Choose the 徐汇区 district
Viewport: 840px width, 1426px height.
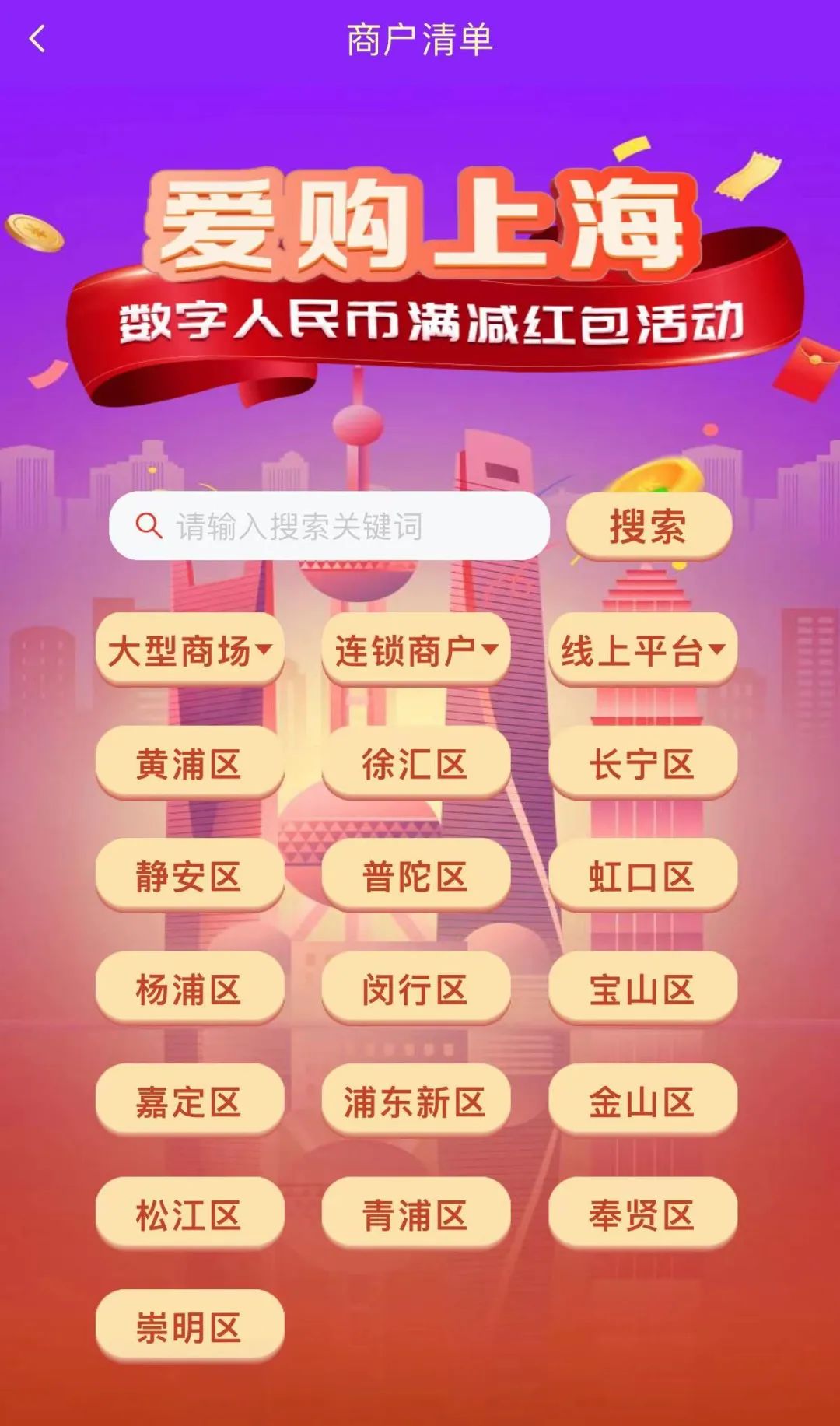point(415,763)
